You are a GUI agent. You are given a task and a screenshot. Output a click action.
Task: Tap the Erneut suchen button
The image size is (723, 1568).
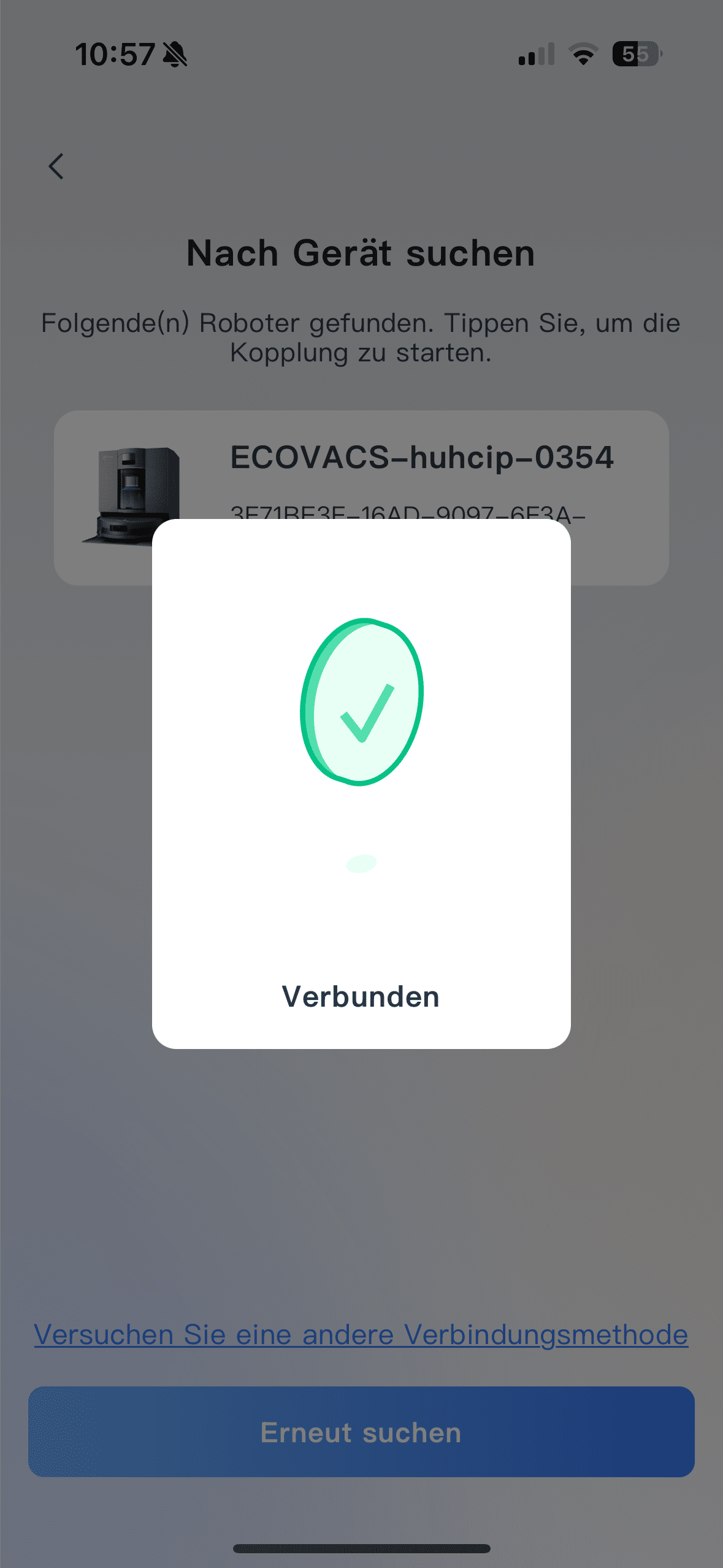361,1432
